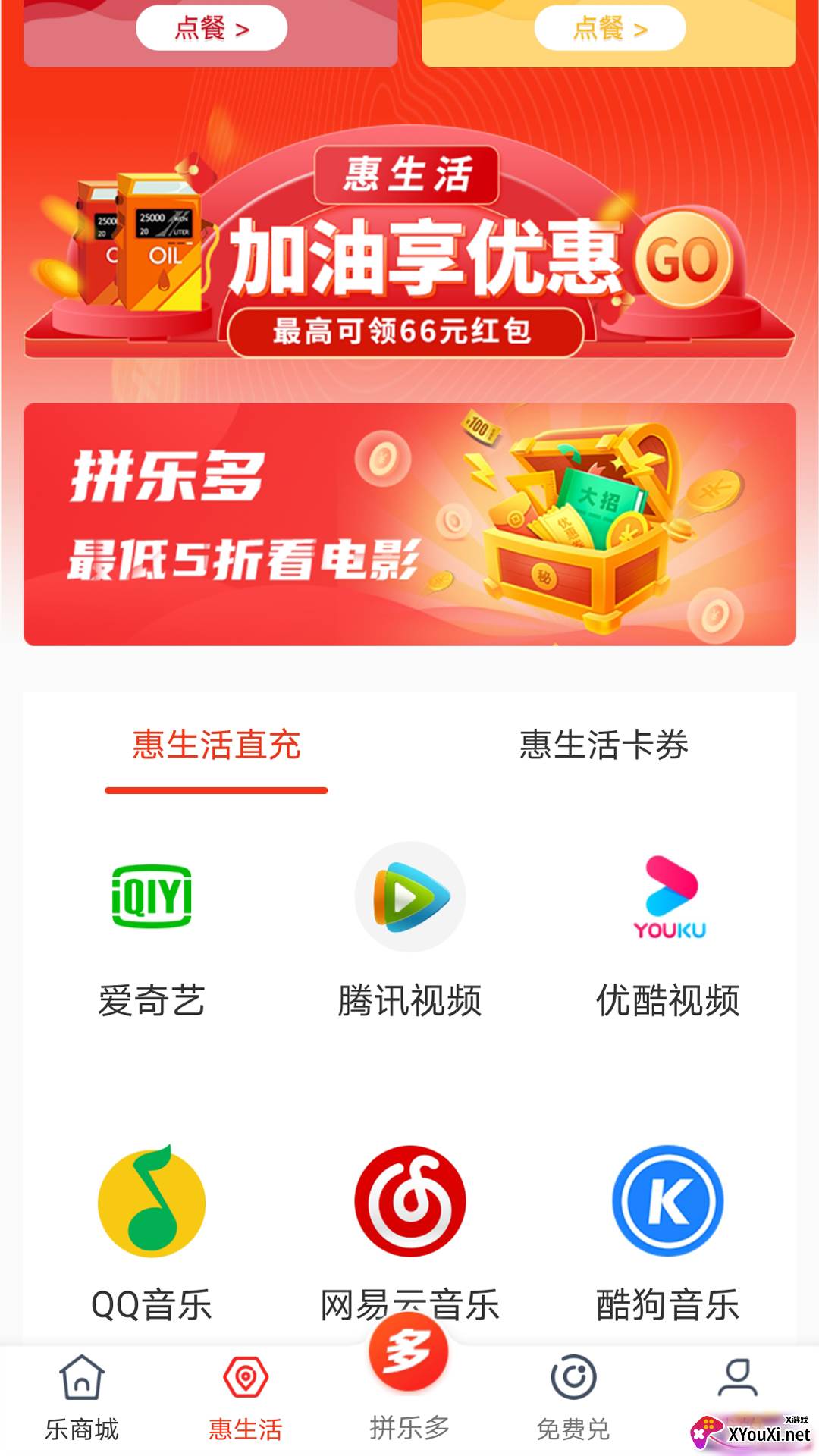Open the 拼乐多 movie discount banner
819x1456 pixels.
[x=409, y=524]
